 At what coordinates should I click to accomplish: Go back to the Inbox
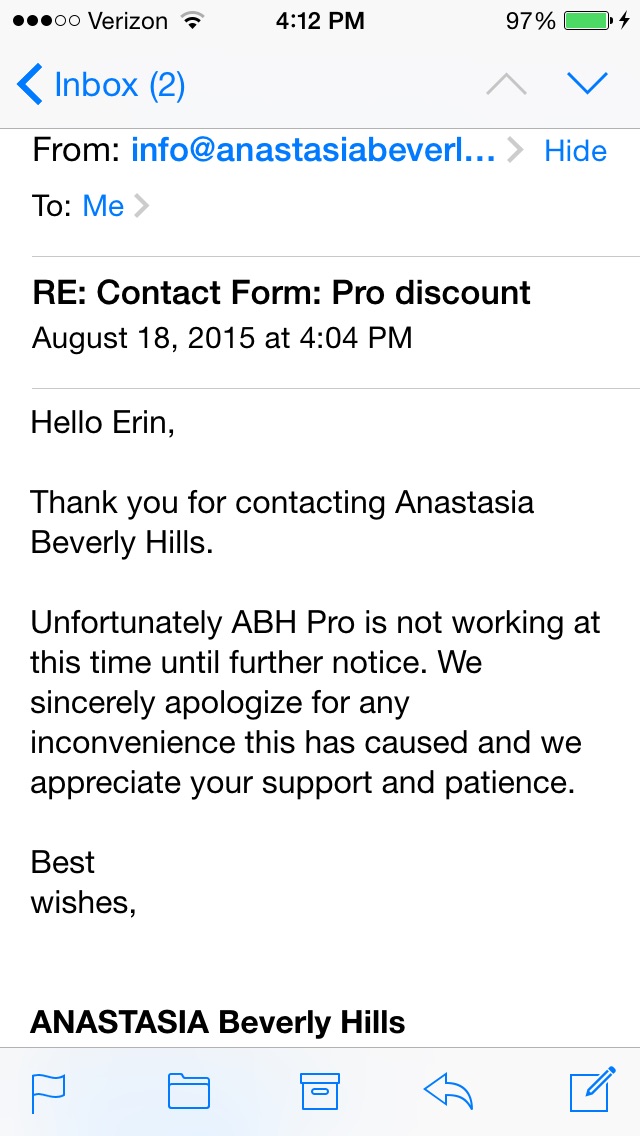tap(101, 85)
